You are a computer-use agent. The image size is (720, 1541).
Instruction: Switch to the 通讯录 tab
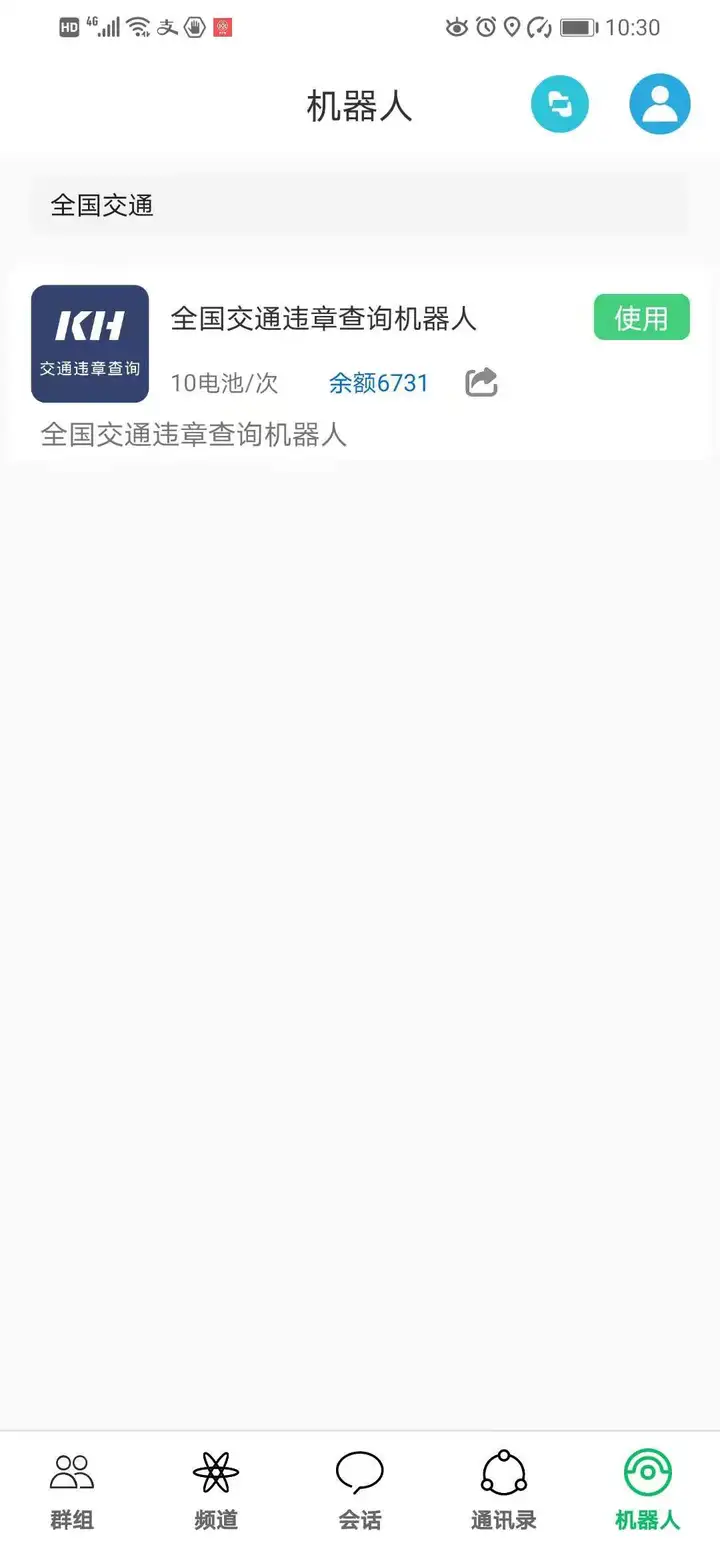coord(504,1492)
